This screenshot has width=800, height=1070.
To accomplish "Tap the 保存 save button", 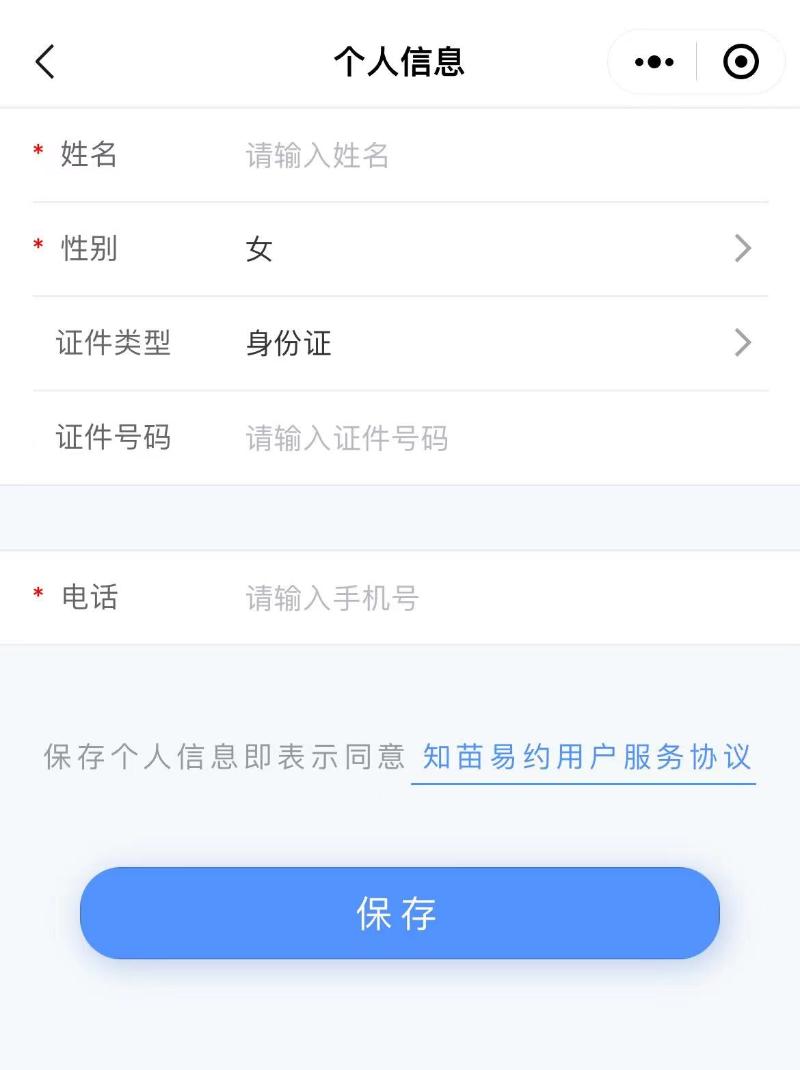I will [400, 913].
